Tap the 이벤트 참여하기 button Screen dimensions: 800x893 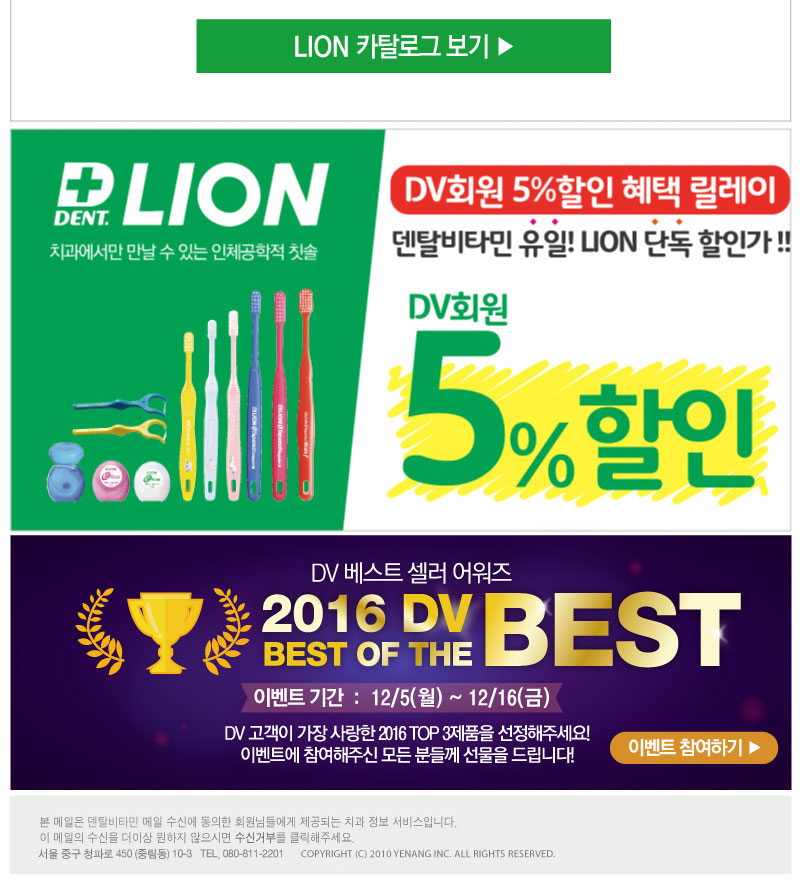coord(693,747)
